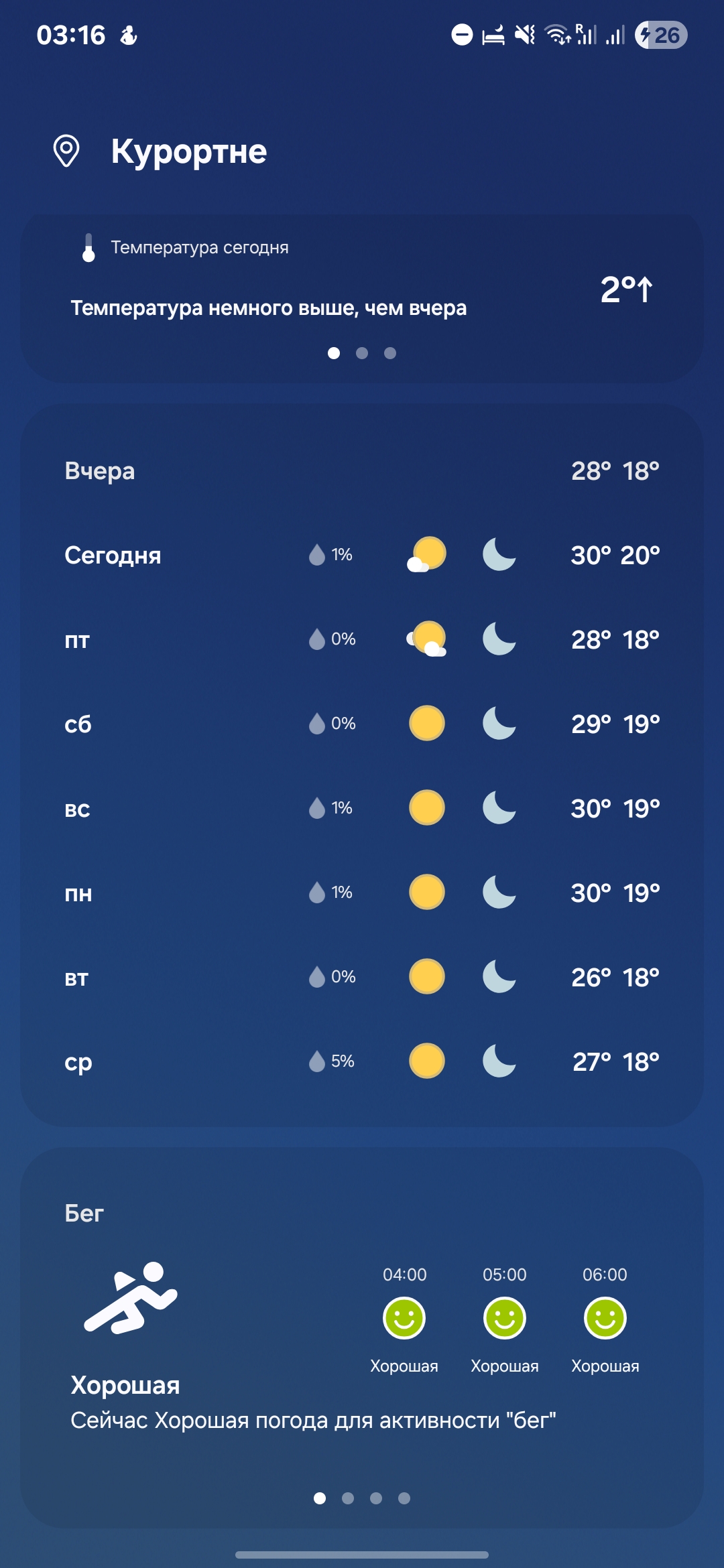The width and height of the screenshot is (724, 1568).
Task: Open today's forecast row Сегодня
Action: pos(362,555)
